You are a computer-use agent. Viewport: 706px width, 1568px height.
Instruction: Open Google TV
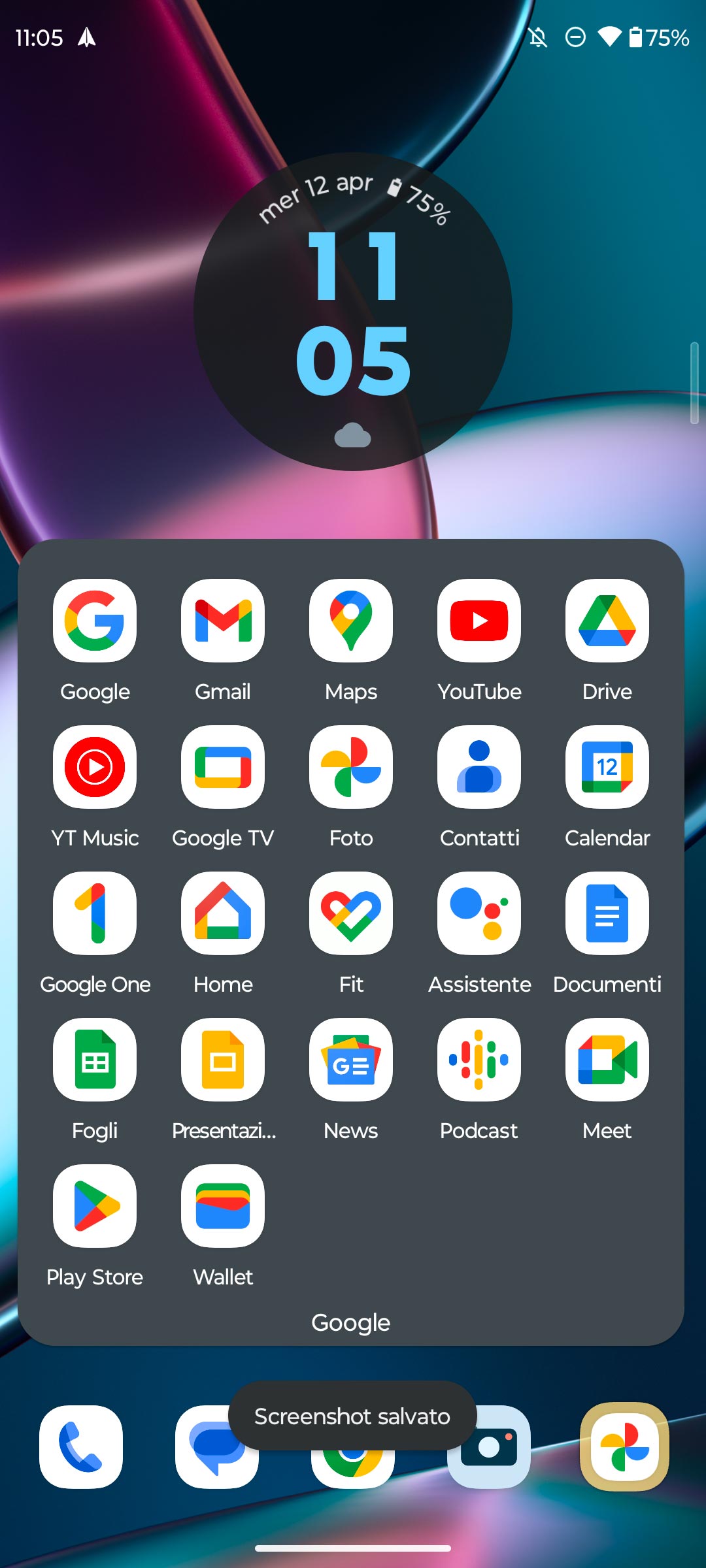point(223,767)
